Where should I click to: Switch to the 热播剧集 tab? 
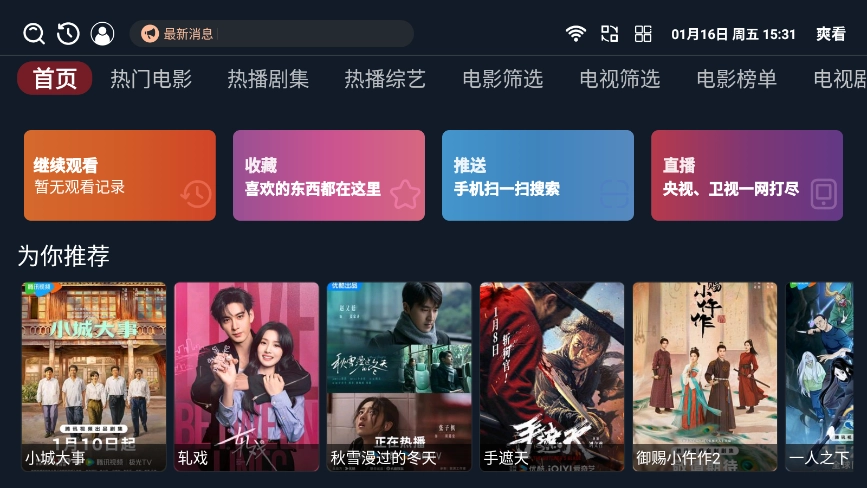coord(268,79)
